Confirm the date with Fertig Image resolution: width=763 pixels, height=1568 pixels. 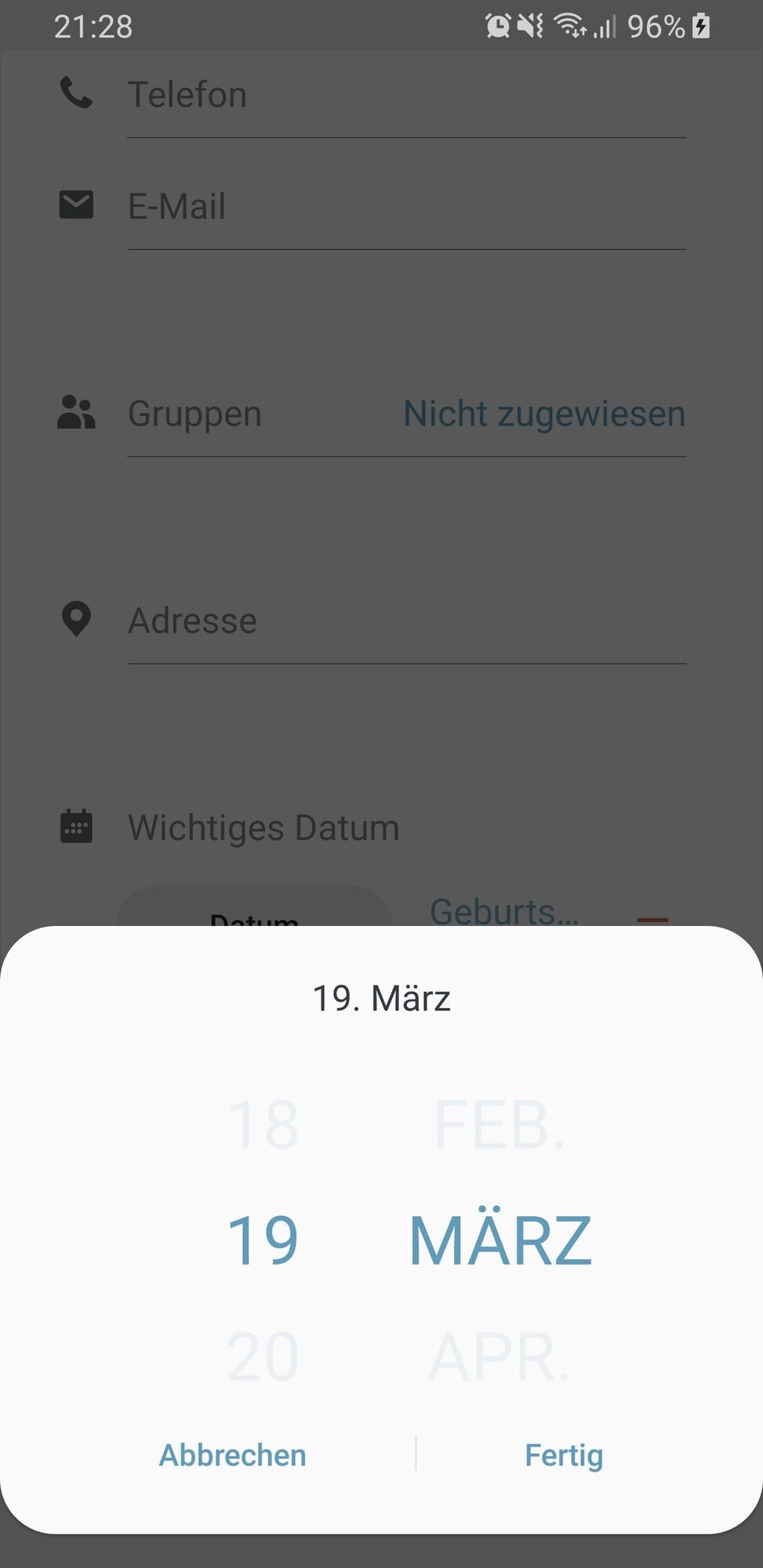(x=564, y=1455)
